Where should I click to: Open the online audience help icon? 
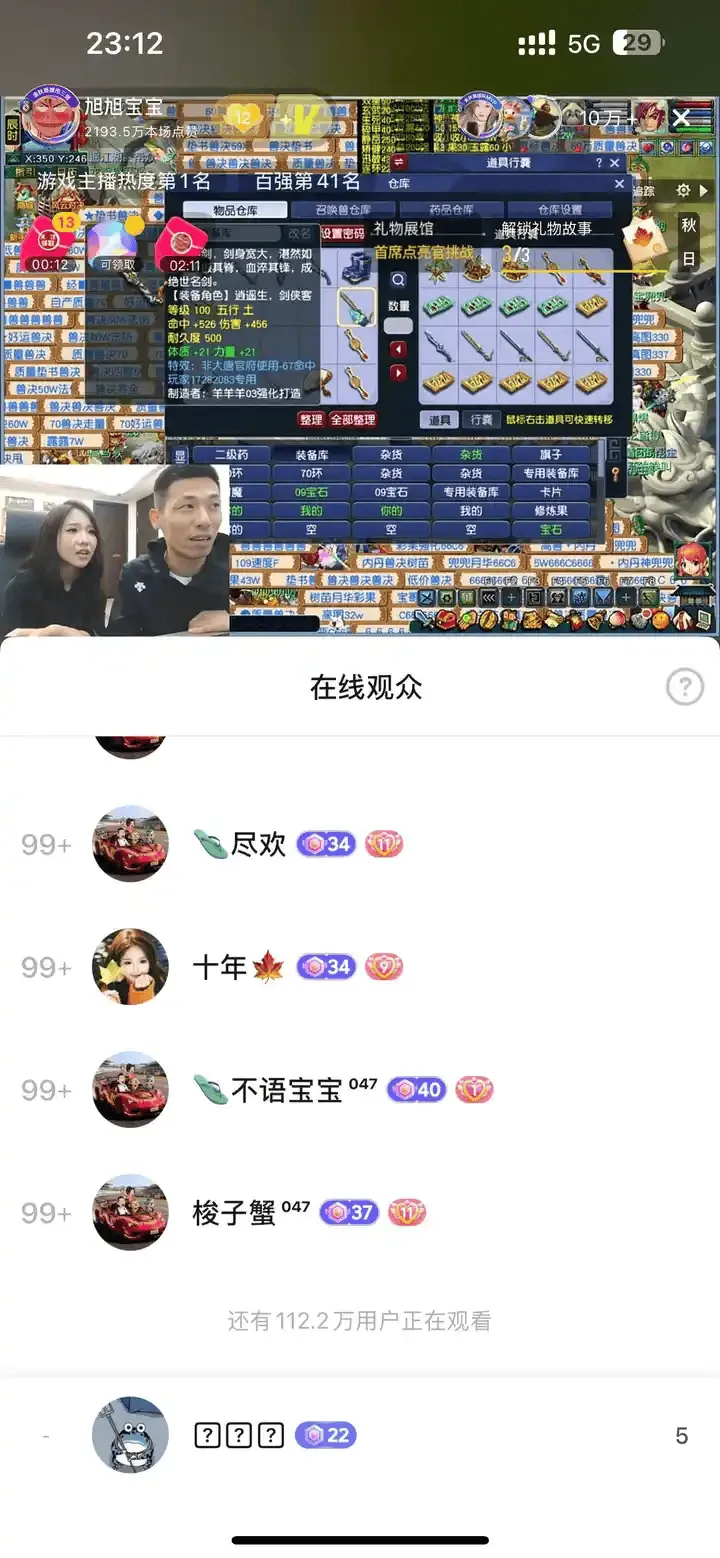685,687
